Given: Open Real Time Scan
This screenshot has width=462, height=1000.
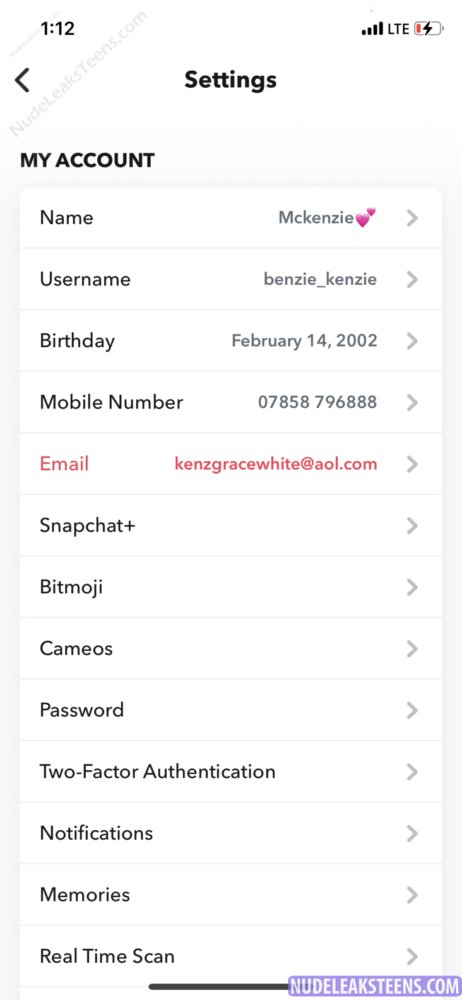Looking at the screenshot, I should tap(230, 956).
